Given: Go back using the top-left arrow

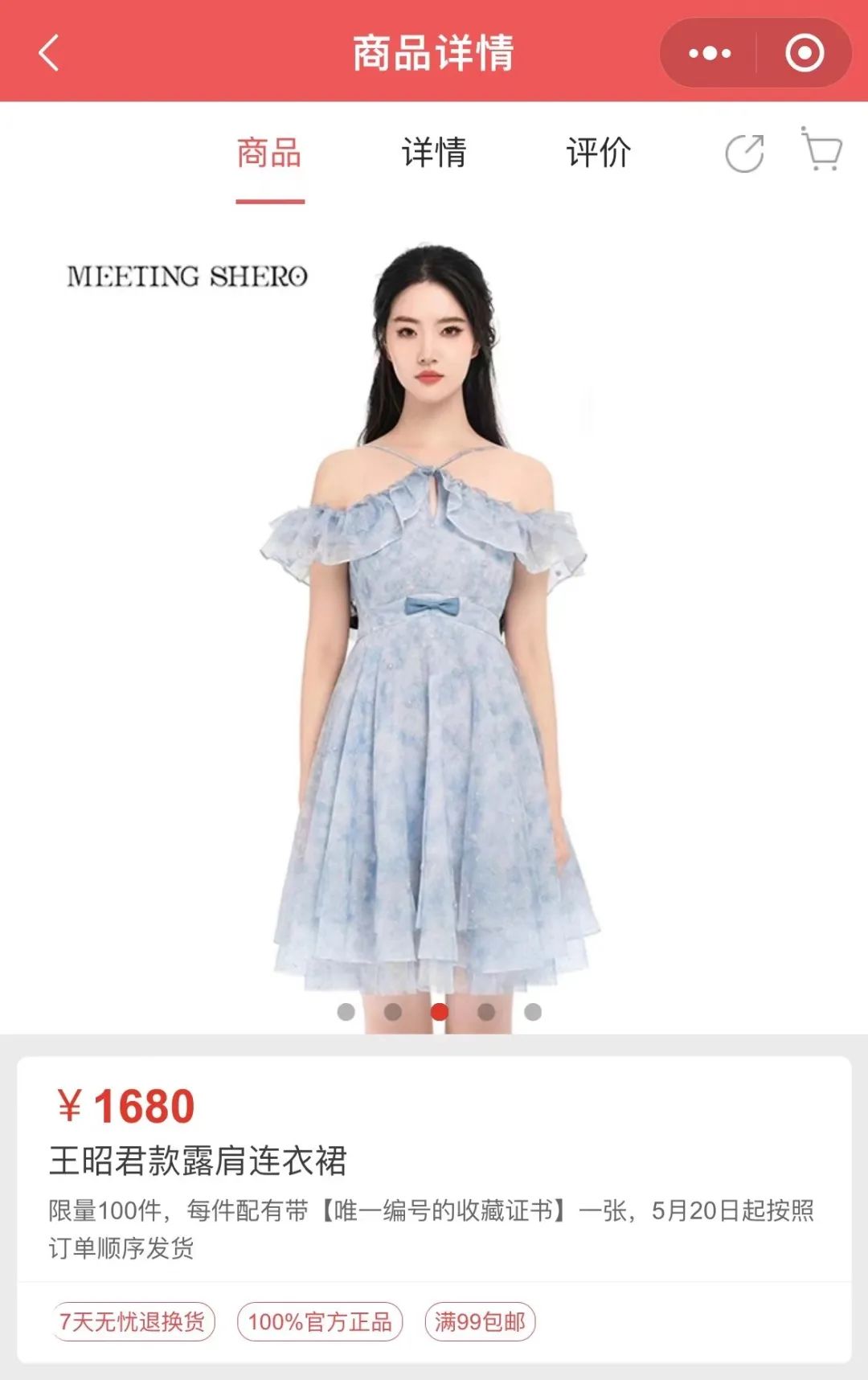Looking at the screenshot, I should click(49, 53).
